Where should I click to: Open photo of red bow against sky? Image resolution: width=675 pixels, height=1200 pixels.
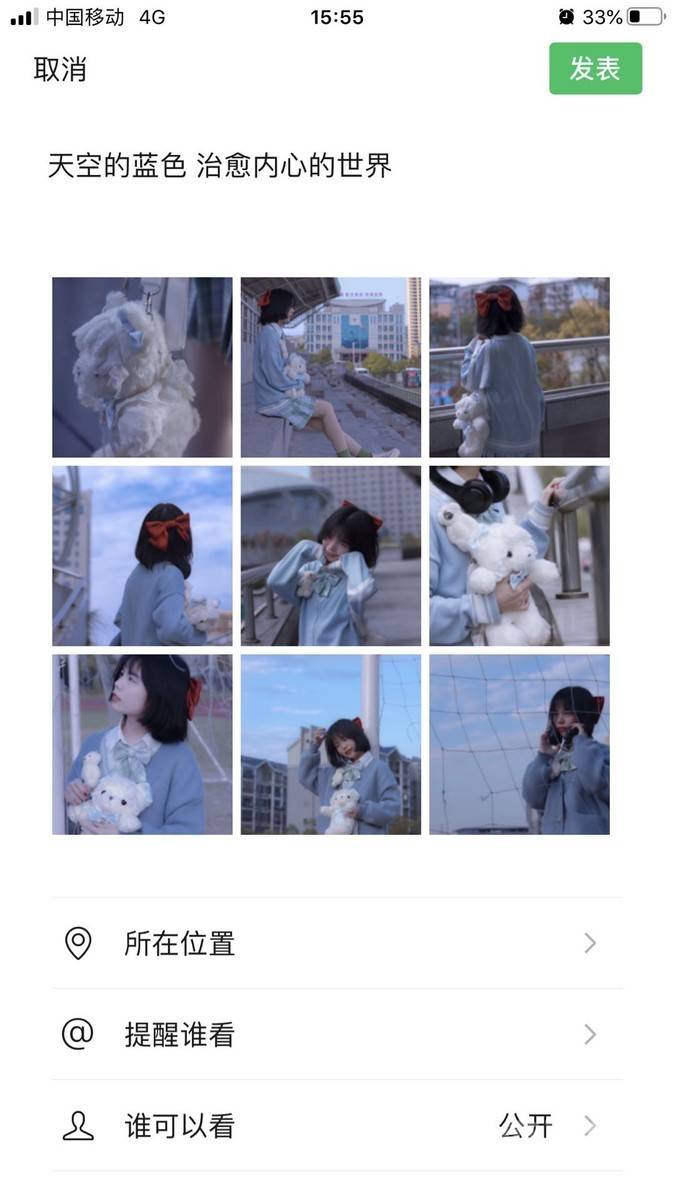pos(142,556)
